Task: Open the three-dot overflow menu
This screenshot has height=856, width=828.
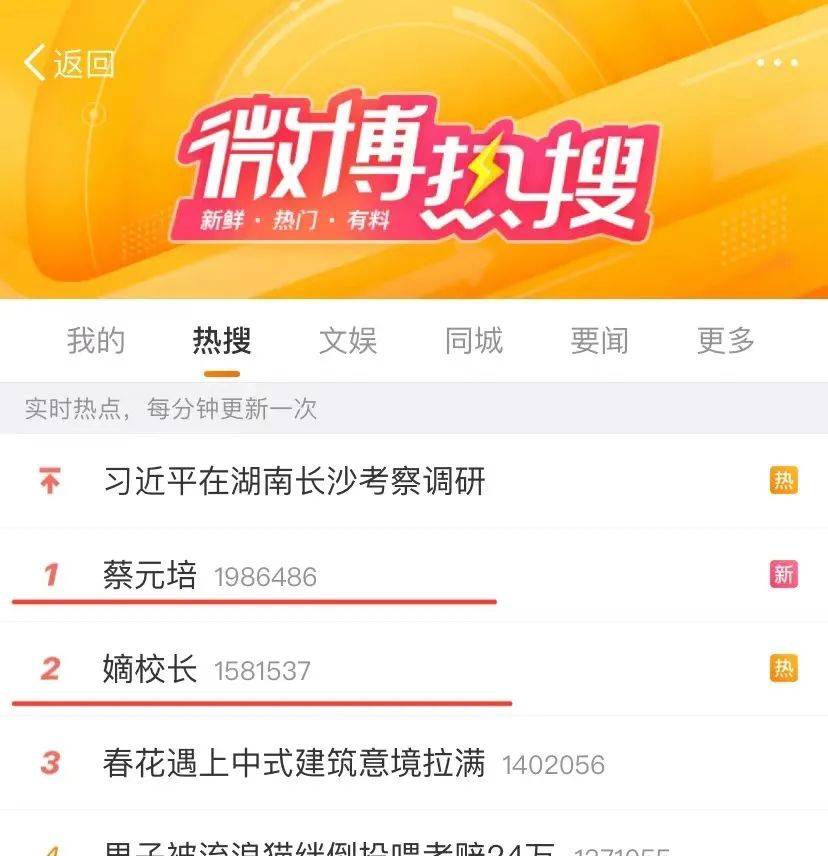Action: tap(777, 64)
